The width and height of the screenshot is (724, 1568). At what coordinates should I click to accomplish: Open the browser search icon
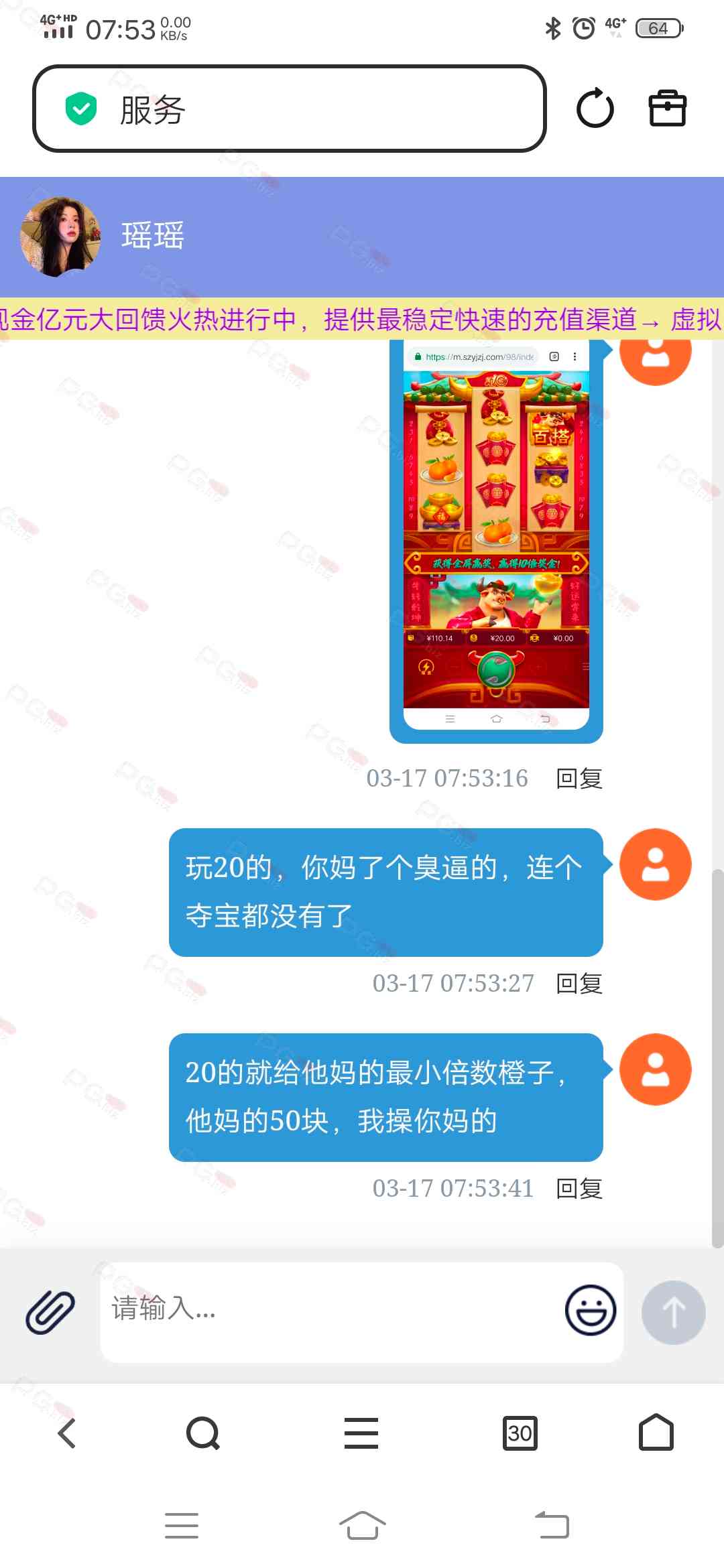click(x=202, y=1433)
